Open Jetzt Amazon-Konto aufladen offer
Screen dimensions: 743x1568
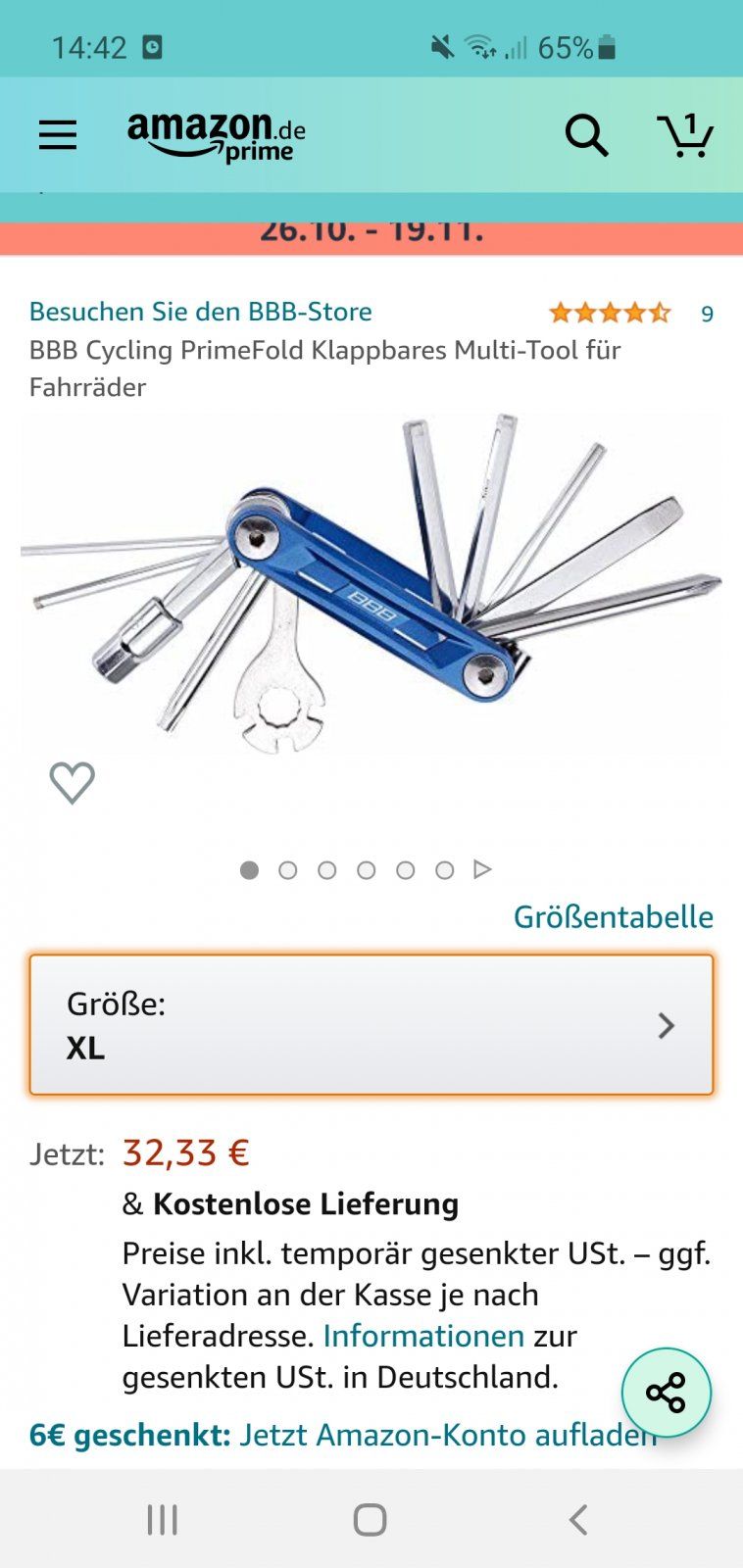pyautogui.click(x=447, y=1435)
